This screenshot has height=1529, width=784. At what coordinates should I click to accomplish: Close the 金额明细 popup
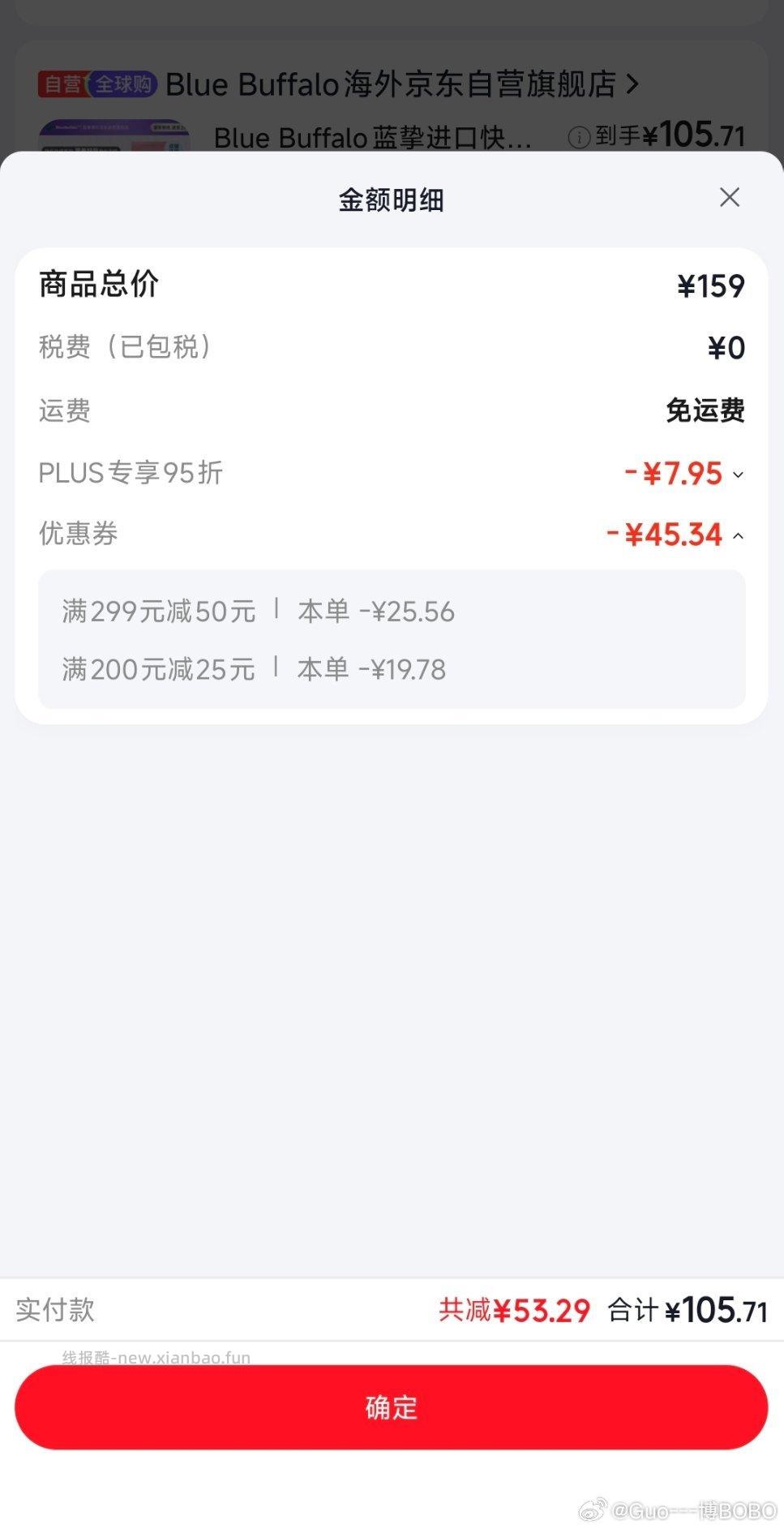(729, 197)
